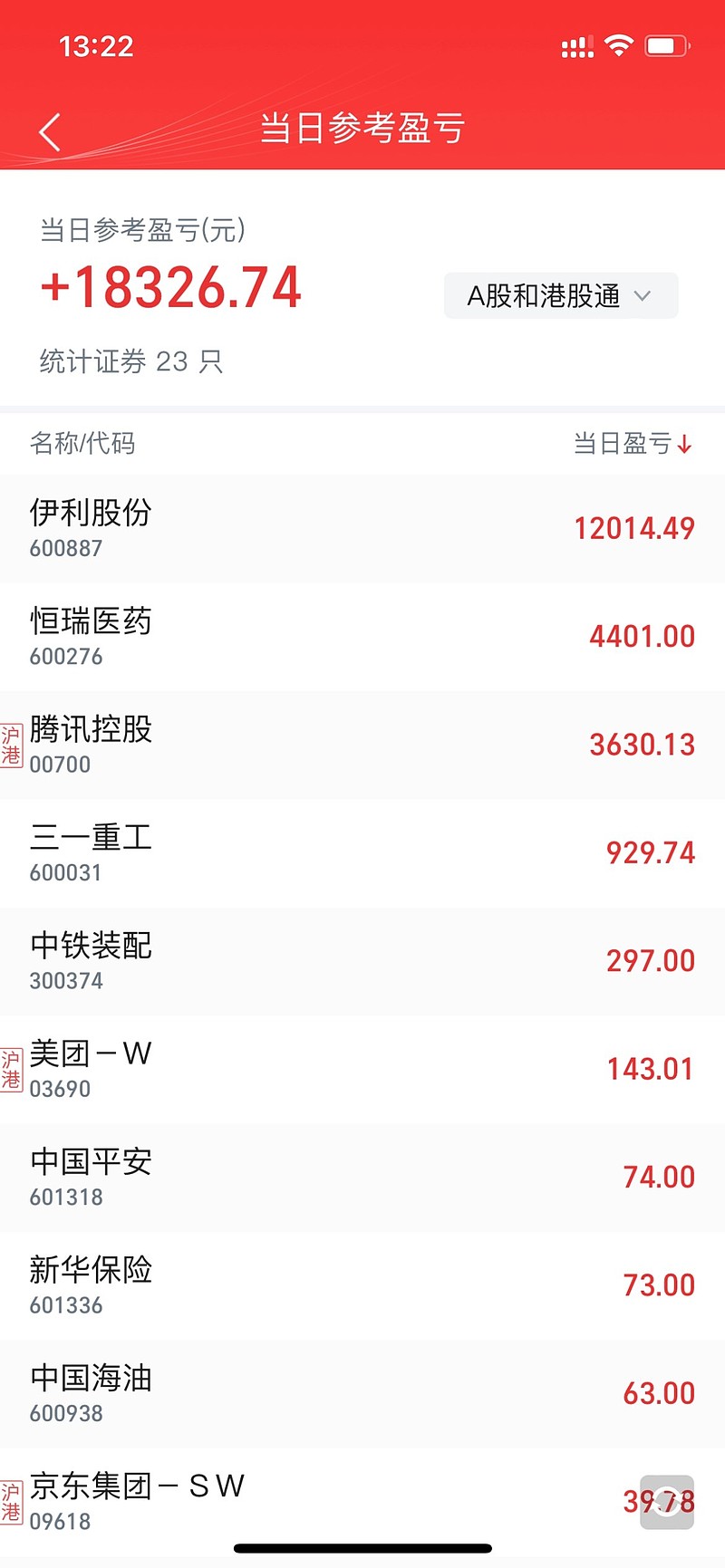Open the A股和港股通 market filter dropdown
The width and height of the screenshot is (725, 1568).
[560, 295]
